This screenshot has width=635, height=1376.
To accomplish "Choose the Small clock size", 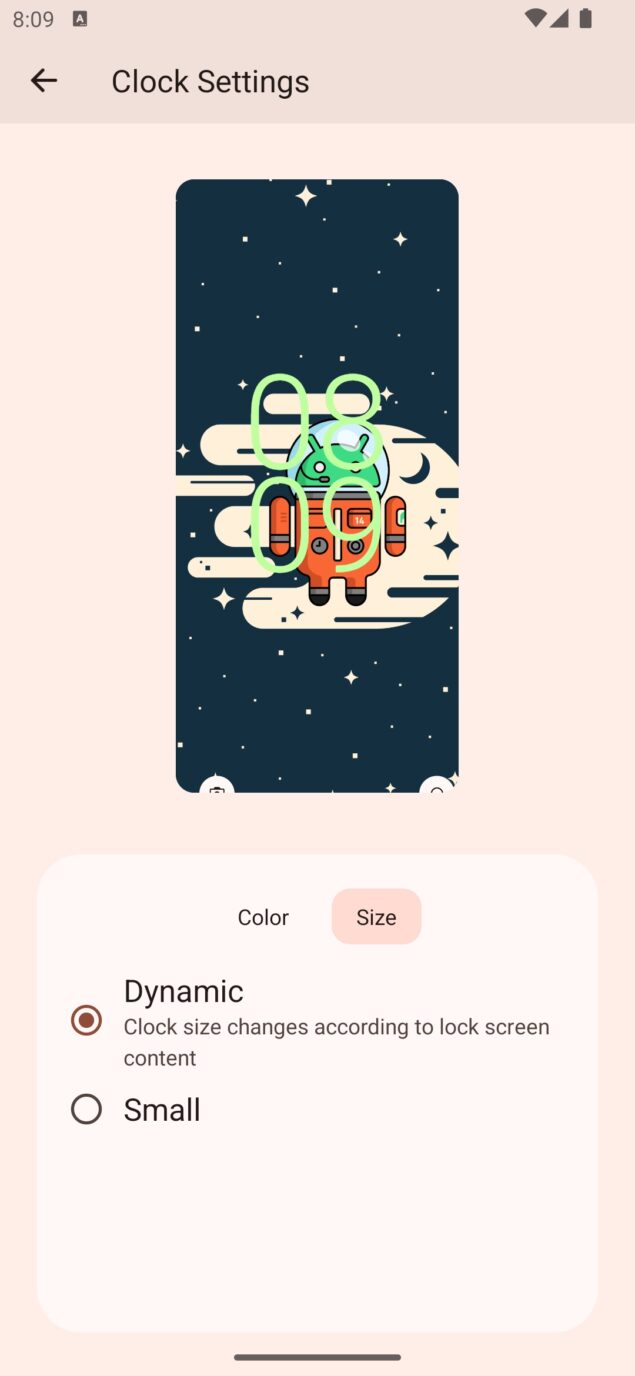I will (87, 1109).
